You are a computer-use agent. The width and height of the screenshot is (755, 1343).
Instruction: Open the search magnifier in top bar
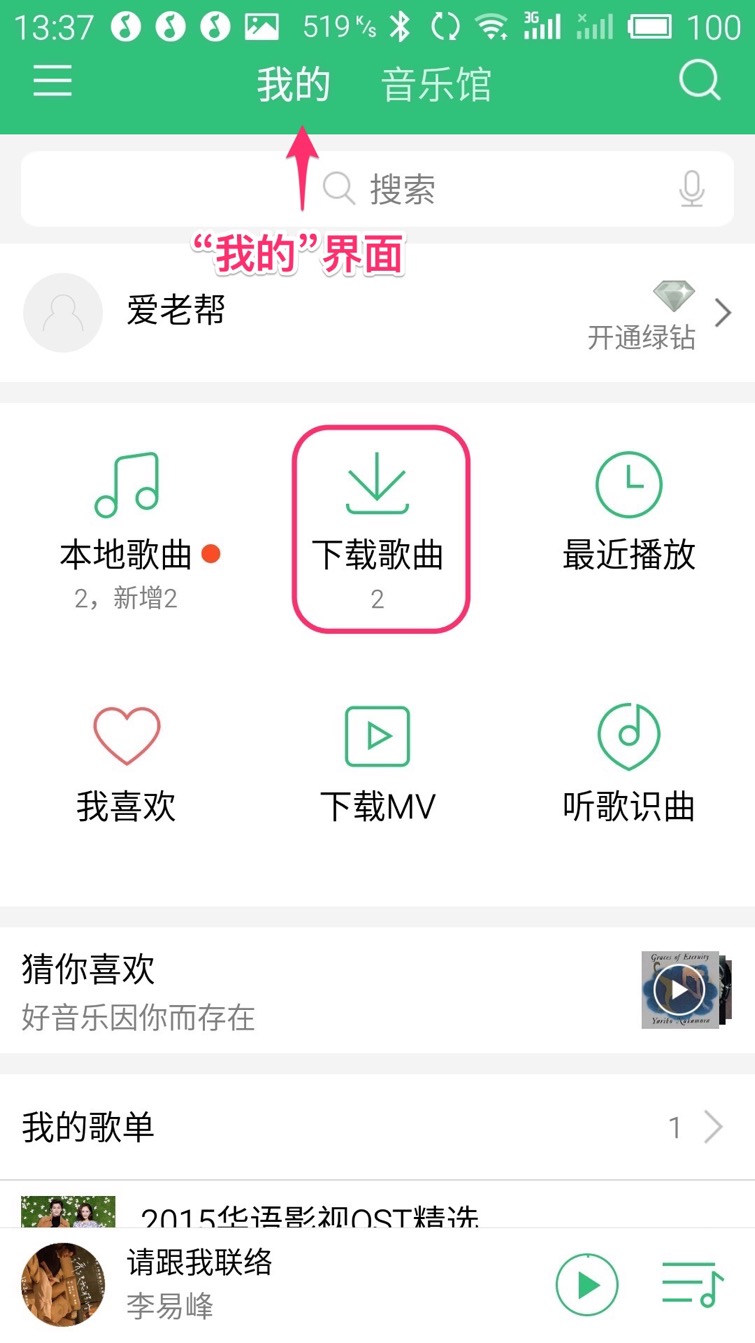tap(699, 80)
